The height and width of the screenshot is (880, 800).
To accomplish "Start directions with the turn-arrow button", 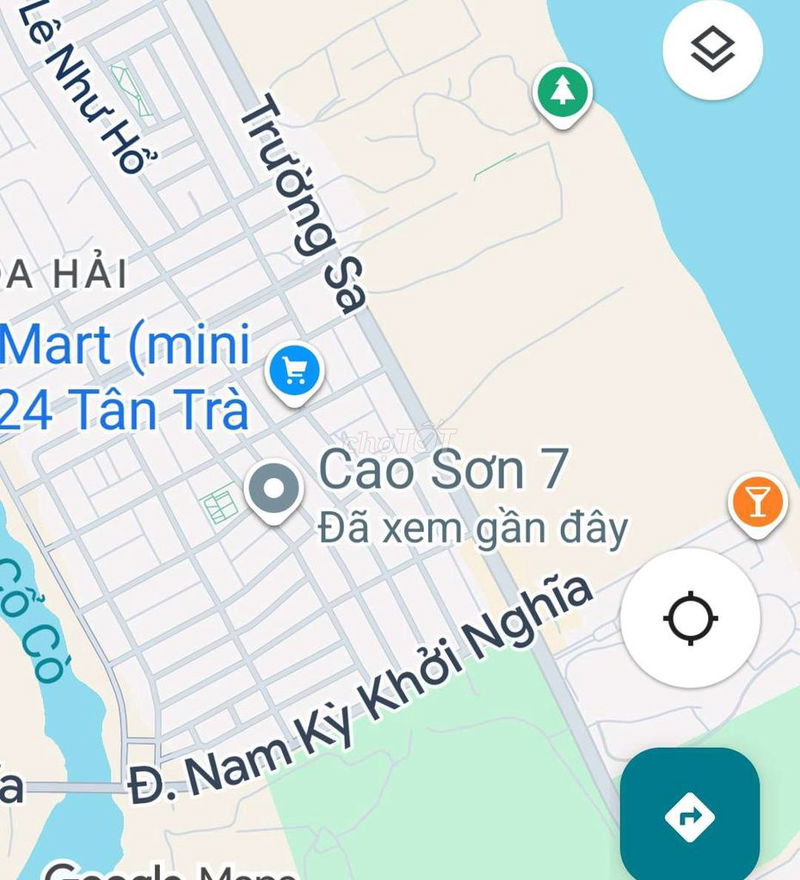I will [x=689, y=817].
